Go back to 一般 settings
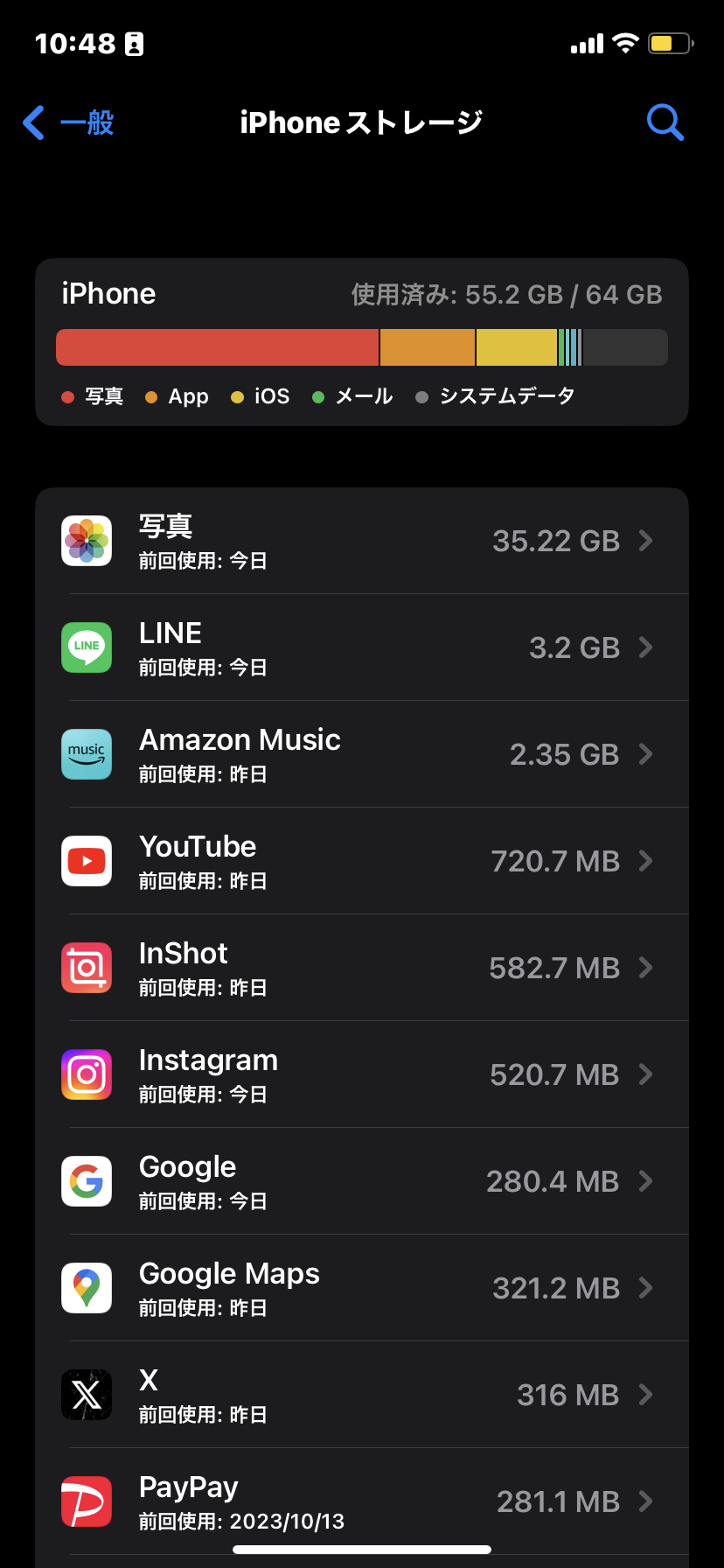 (x=68, y=122)
